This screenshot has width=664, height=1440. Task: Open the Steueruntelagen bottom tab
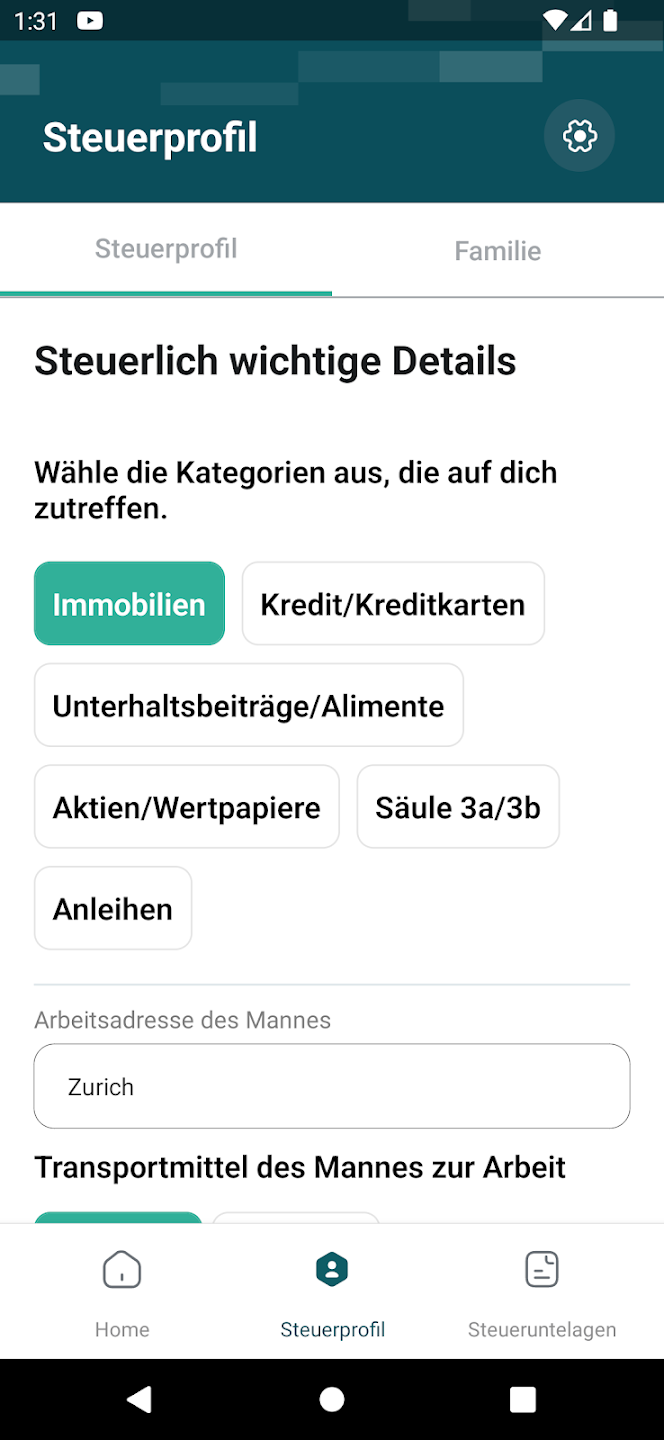tap(541, 1290)
